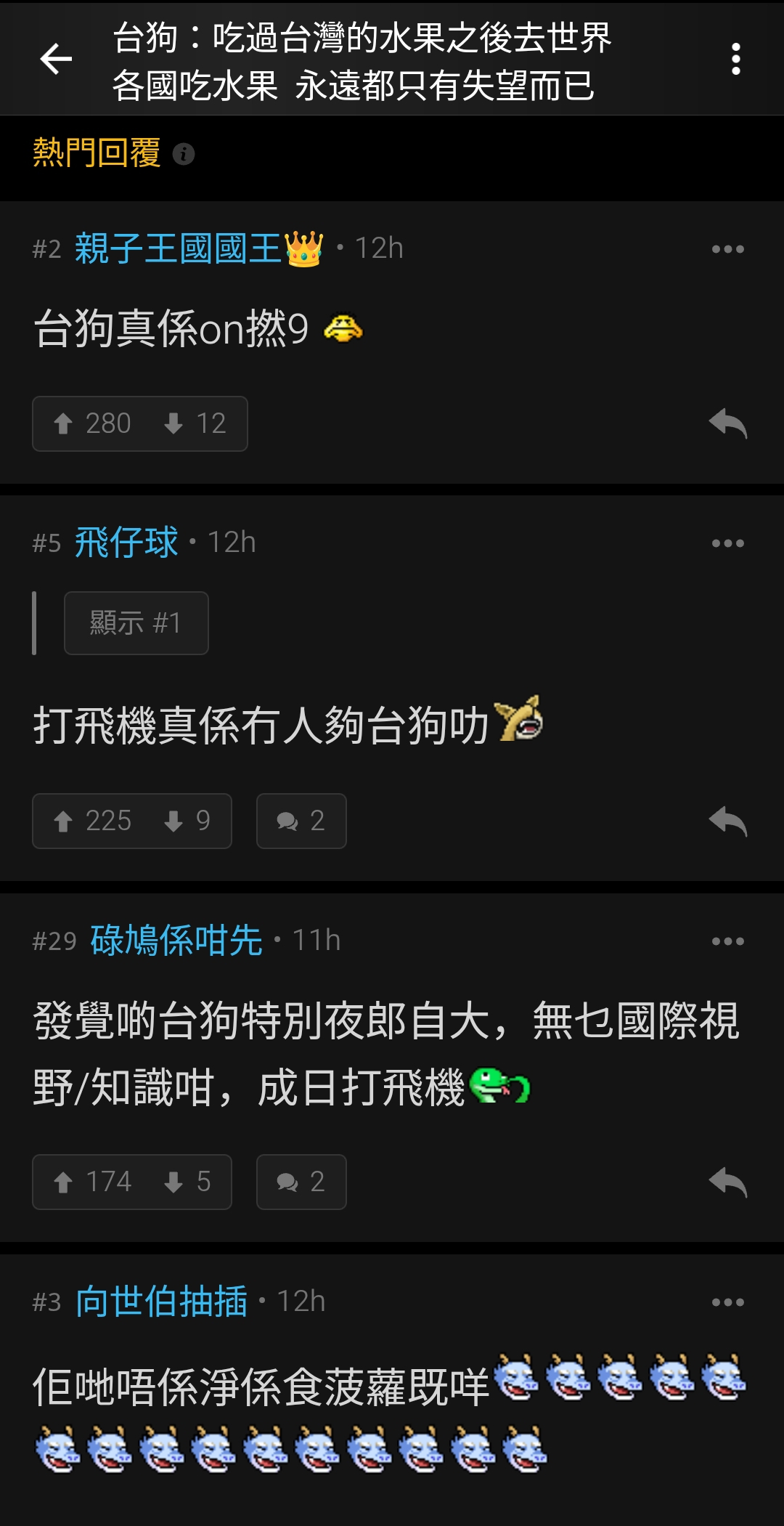
Task: Tap info icon beside 熱門回覆
Action: point(184,154)
